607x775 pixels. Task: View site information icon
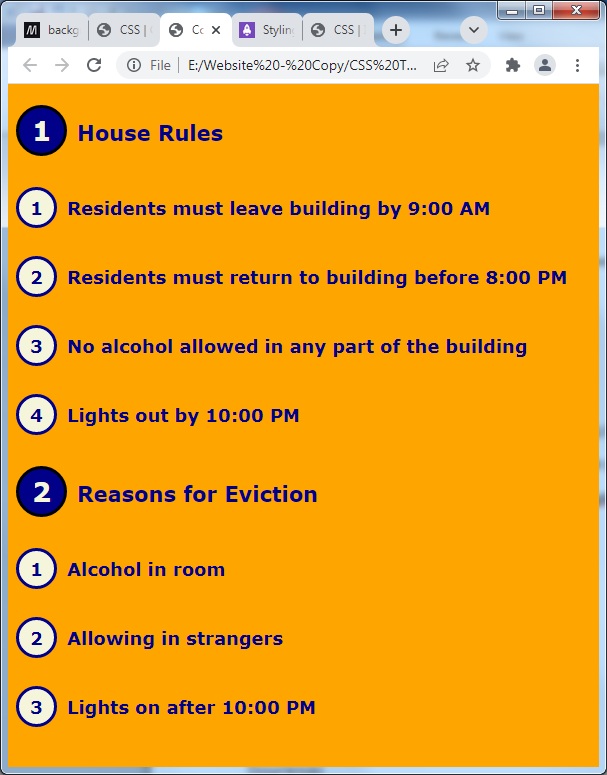tap(134, 65)
